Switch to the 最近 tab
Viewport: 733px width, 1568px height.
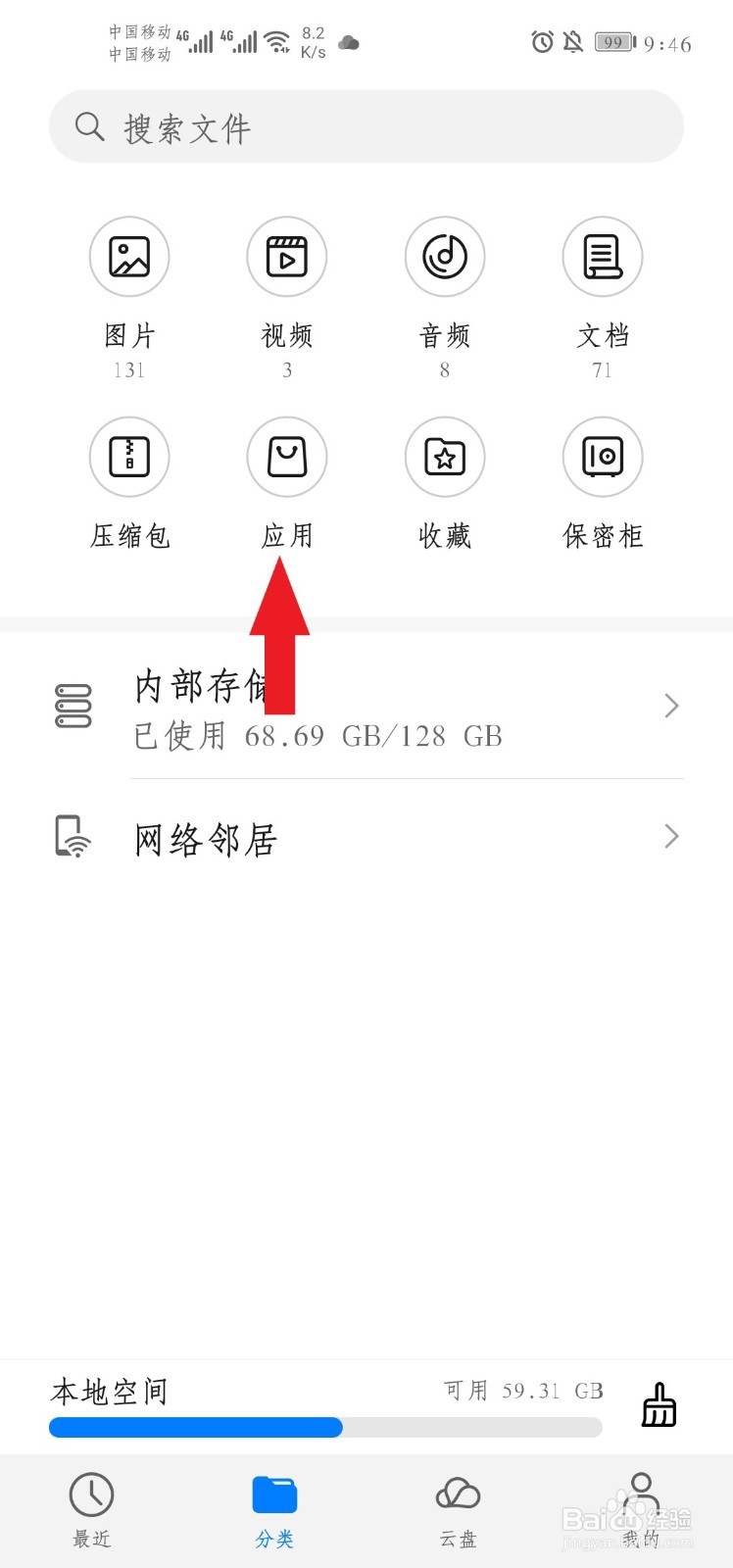92,1510
